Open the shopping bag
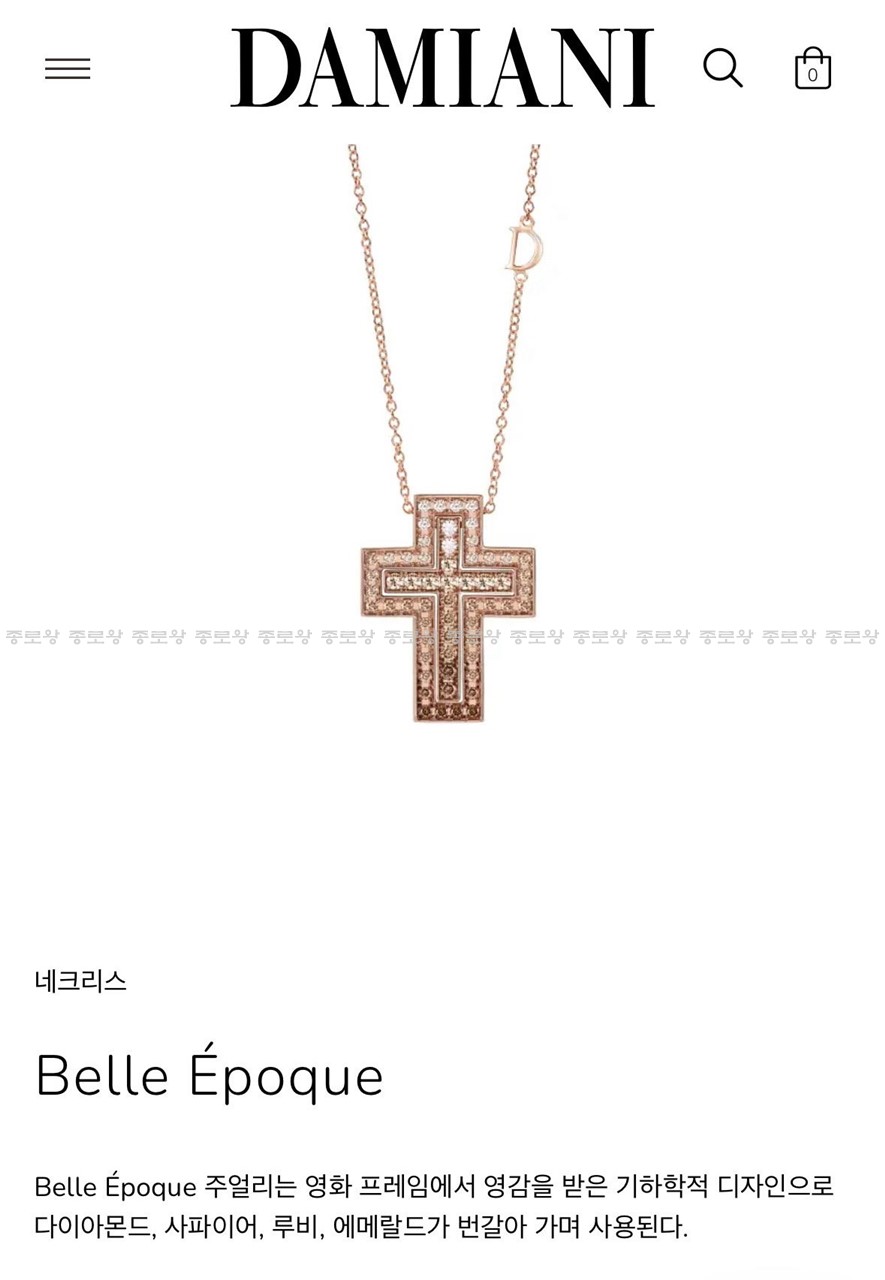The image size is (885, 1280). (812, 69)
